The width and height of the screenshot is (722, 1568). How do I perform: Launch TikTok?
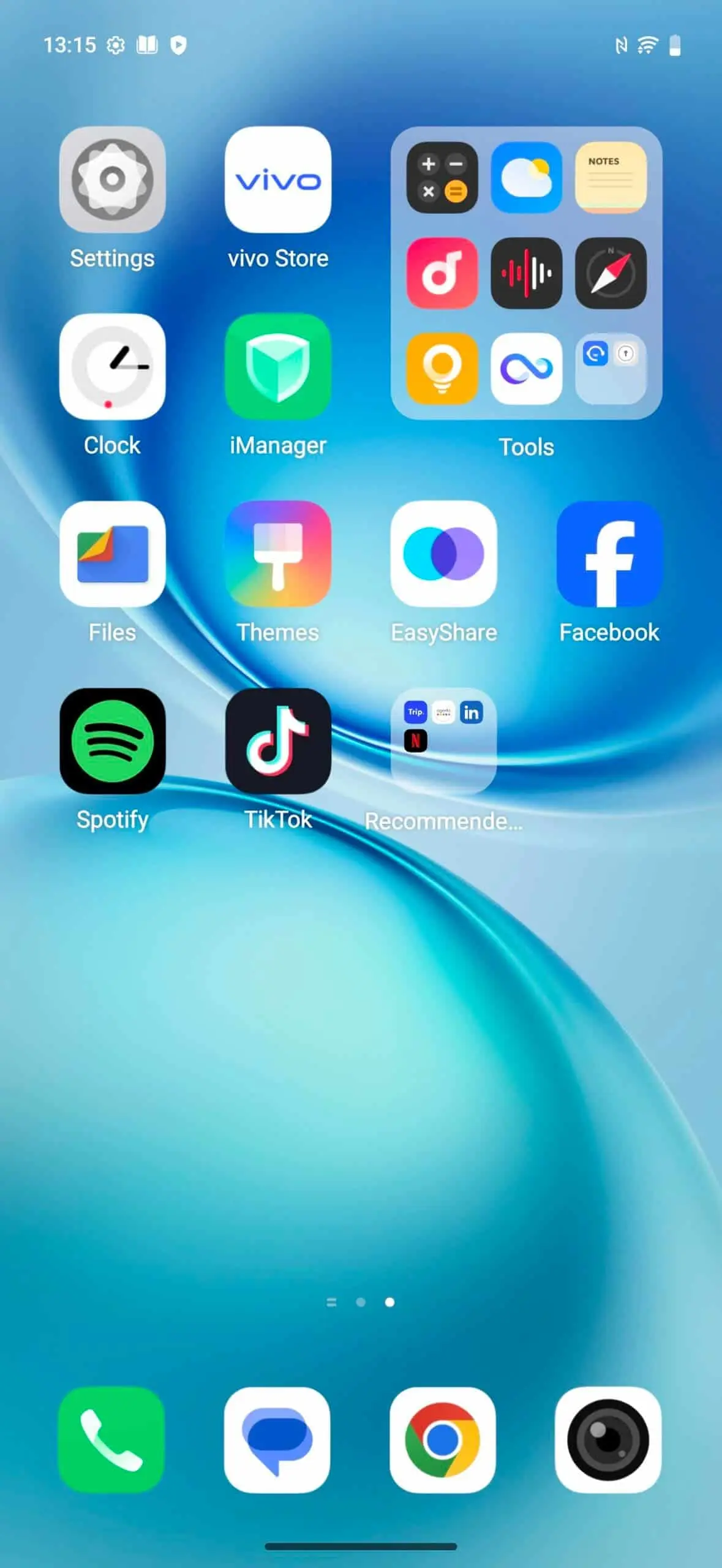278,741
